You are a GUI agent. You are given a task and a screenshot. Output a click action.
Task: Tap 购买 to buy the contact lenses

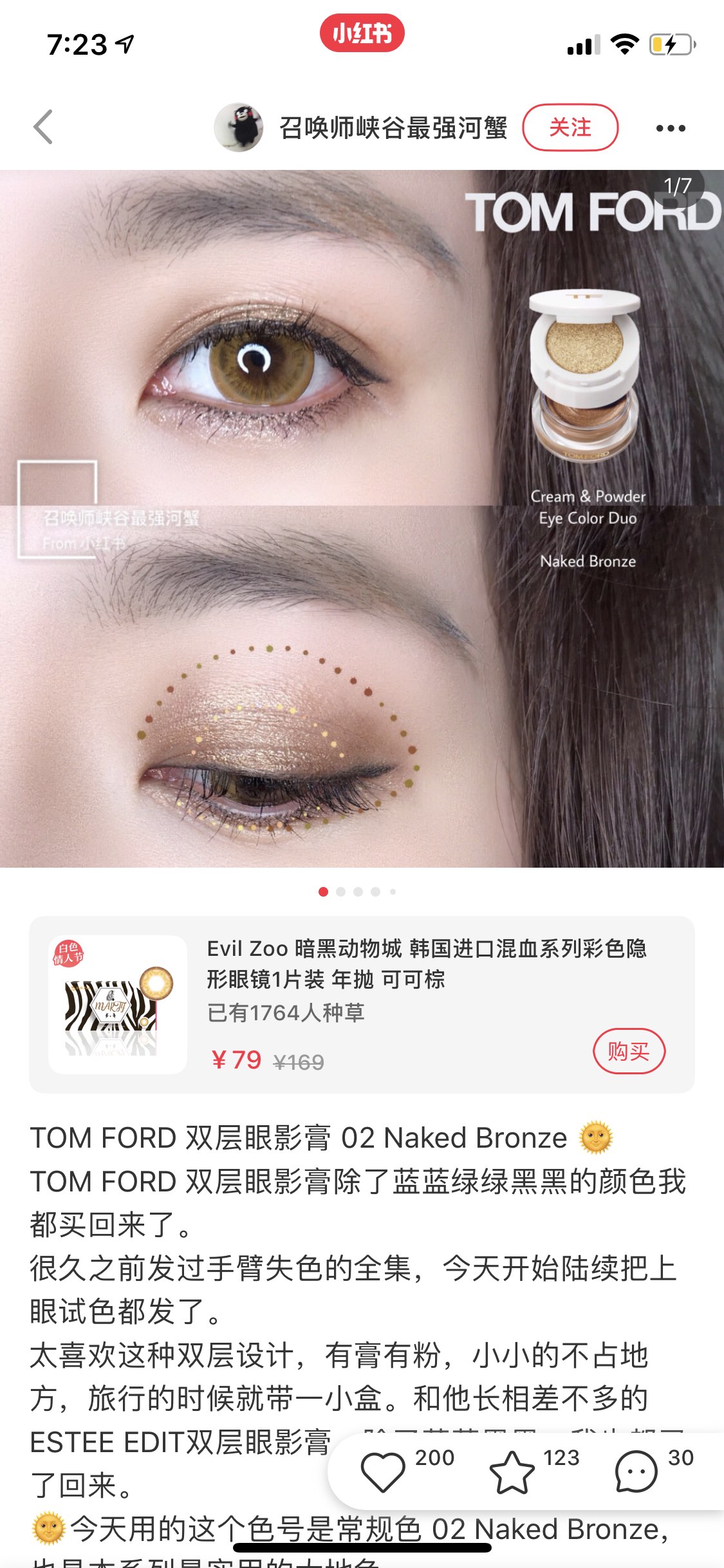(629, 1051)
